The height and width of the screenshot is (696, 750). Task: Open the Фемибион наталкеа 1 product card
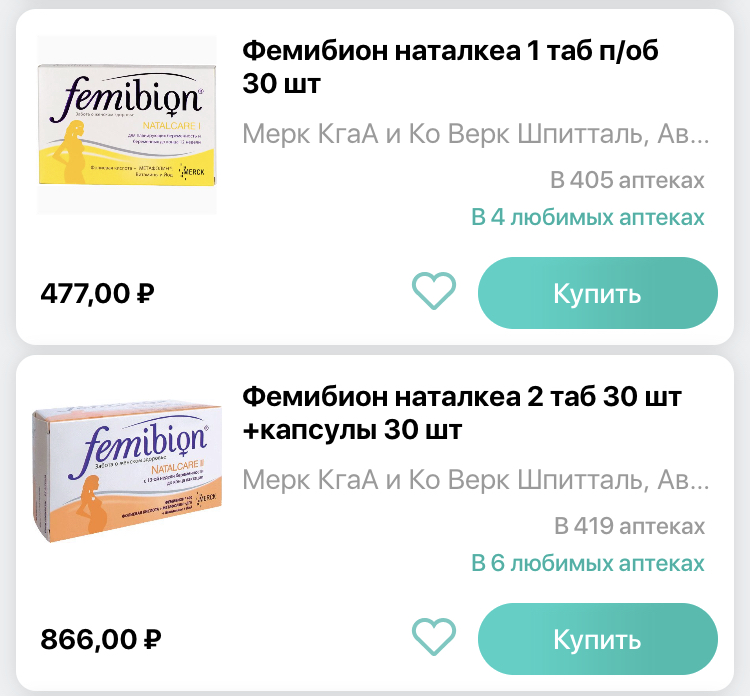451,66
